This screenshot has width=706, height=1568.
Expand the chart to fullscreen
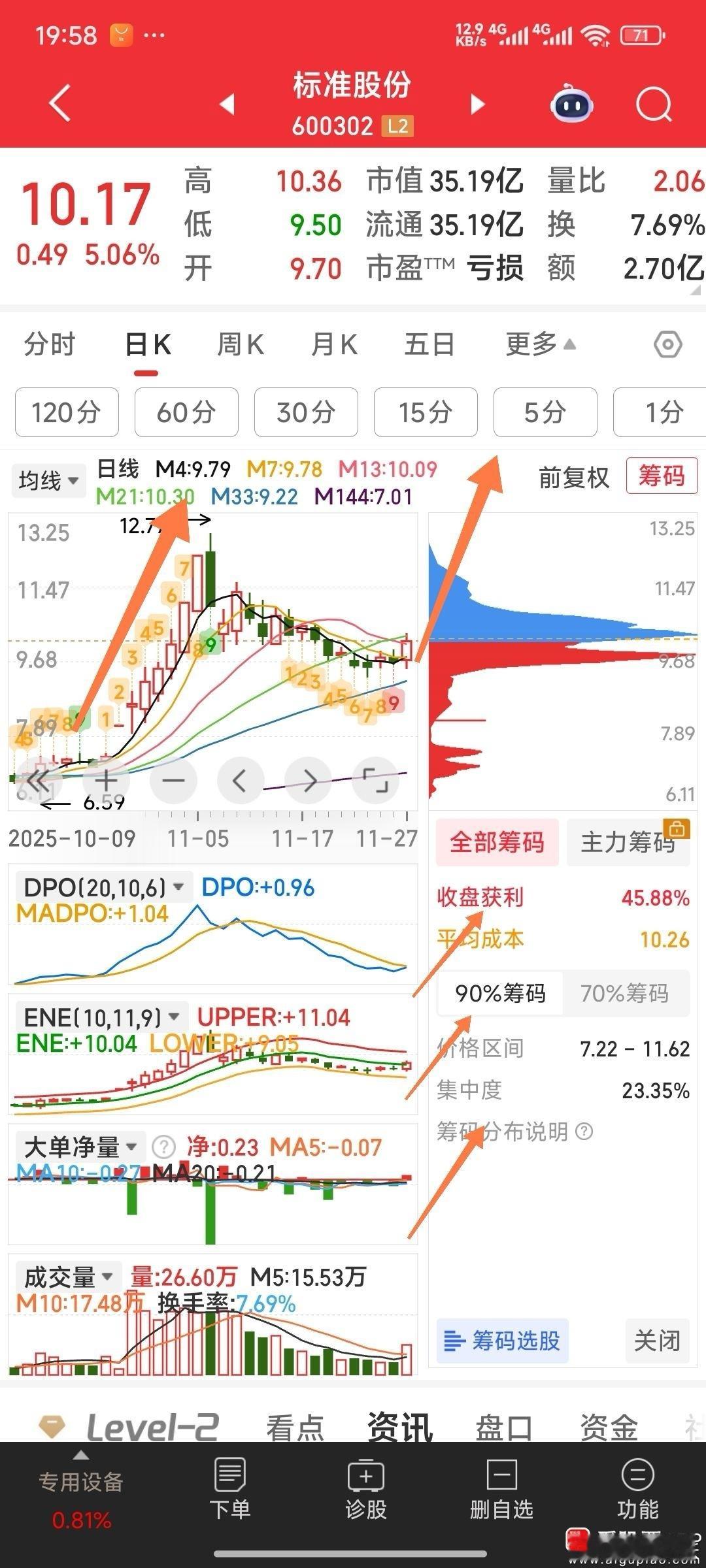[376, 781]
